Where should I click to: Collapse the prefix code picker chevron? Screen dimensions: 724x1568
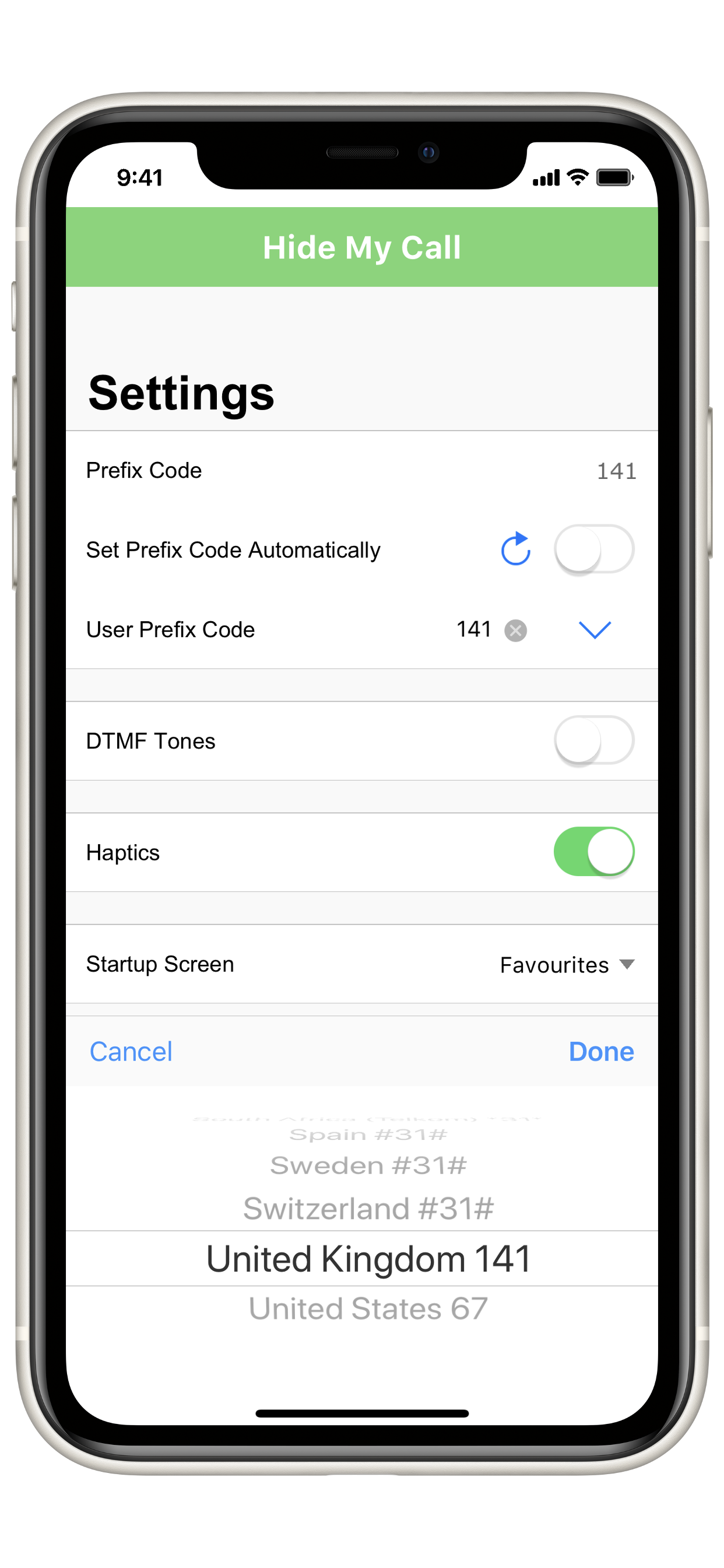tap(595, 630)
